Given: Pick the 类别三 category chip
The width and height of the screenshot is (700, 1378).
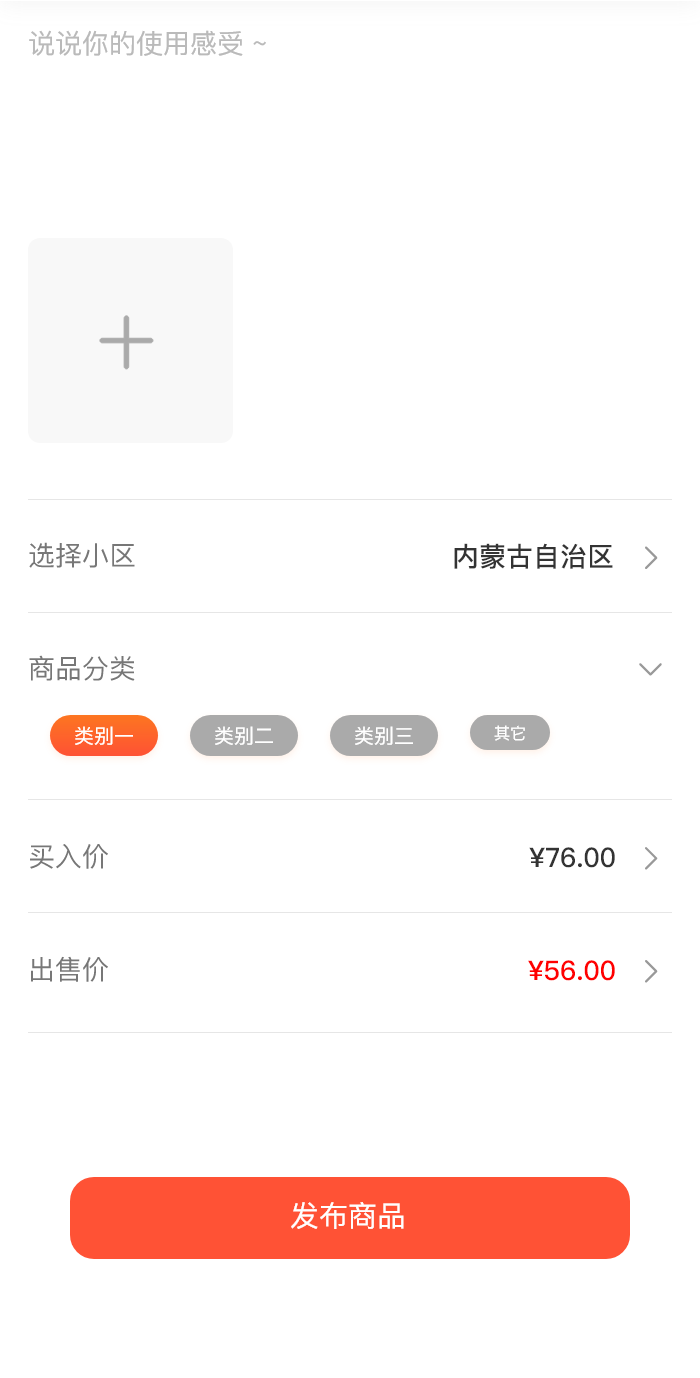Looking at the screenshot, I should click(384, 736).
